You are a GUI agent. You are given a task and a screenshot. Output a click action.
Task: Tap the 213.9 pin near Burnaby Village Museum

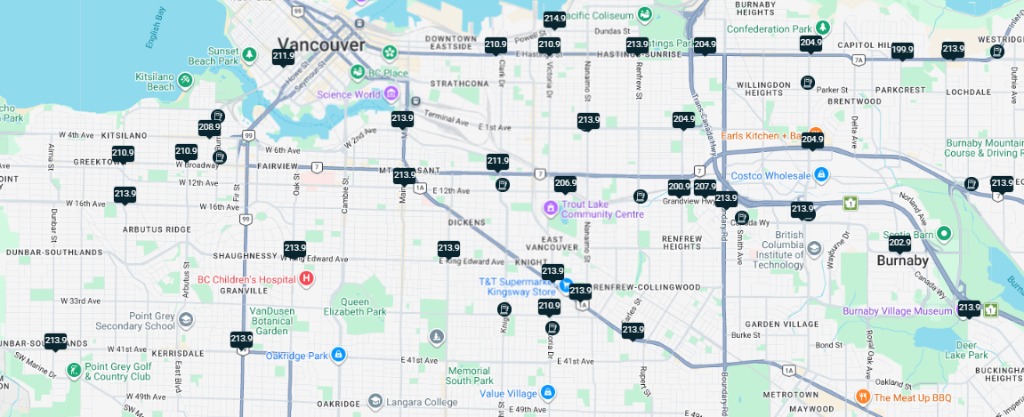pyautogui.click(x=968, y=307)
